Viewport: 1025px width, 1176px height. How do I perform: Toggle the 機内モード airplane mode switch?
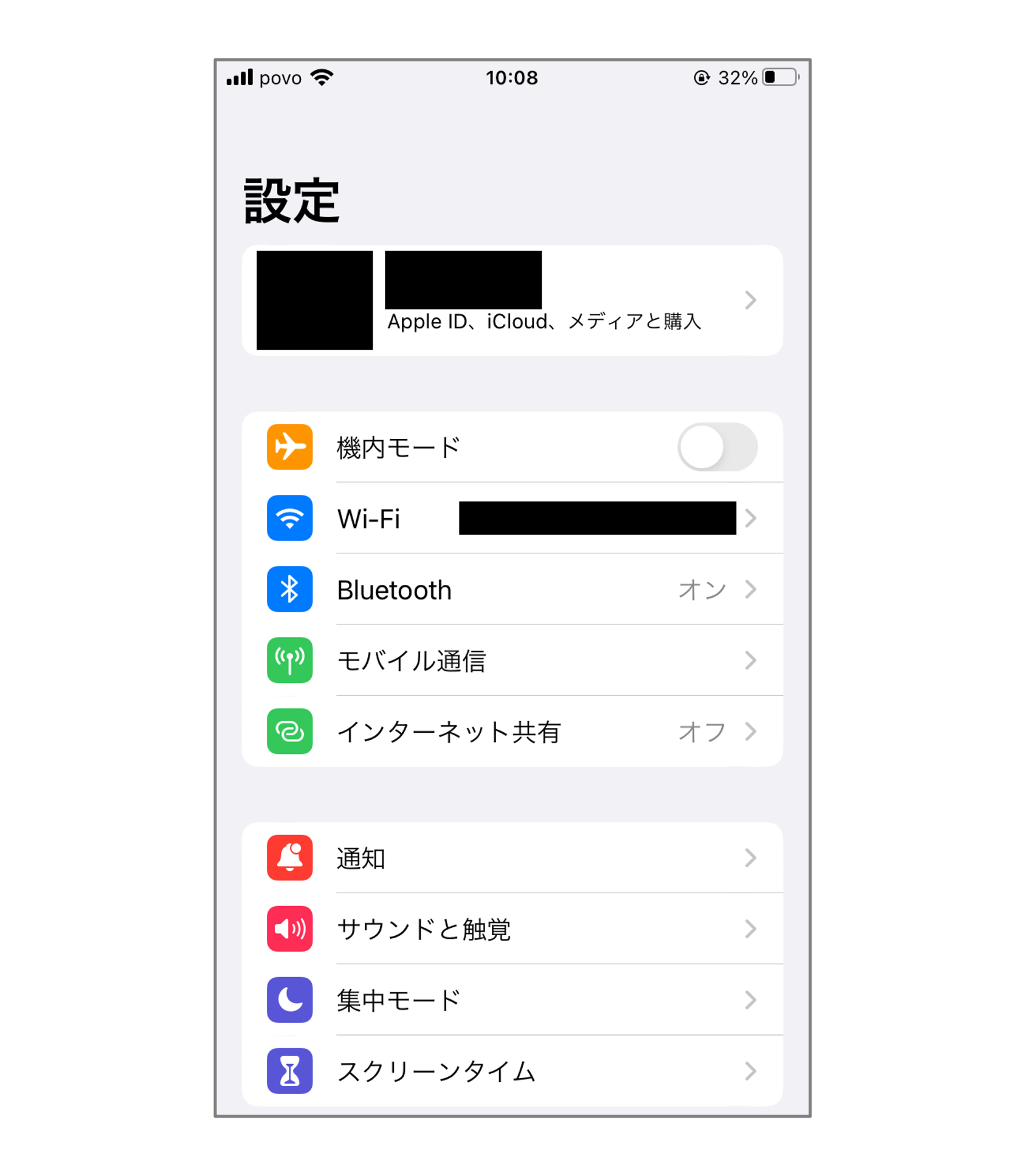tap(717, 447)
